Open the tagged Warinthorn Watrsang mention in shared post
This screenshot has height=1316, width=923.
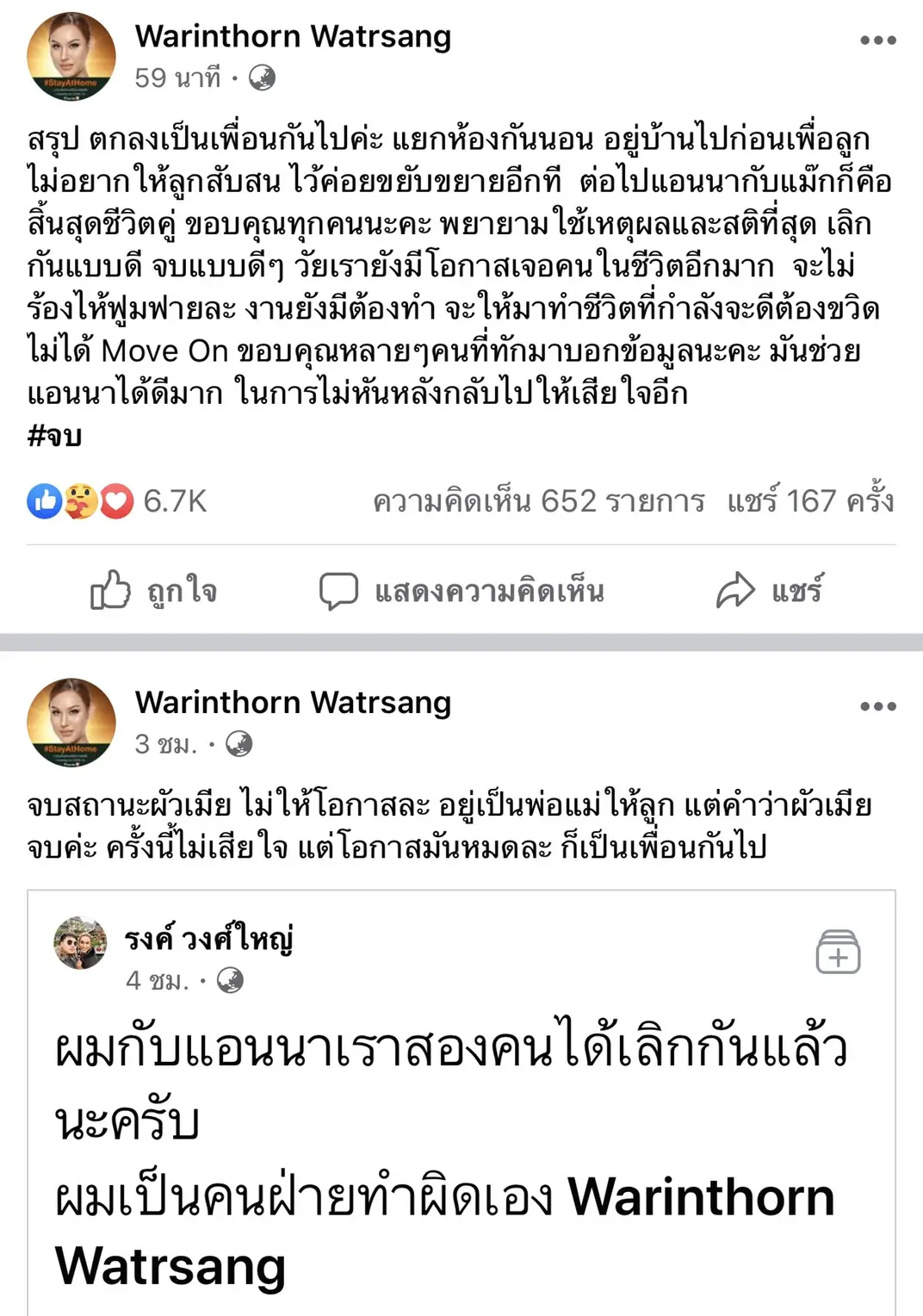point(701,1197)
